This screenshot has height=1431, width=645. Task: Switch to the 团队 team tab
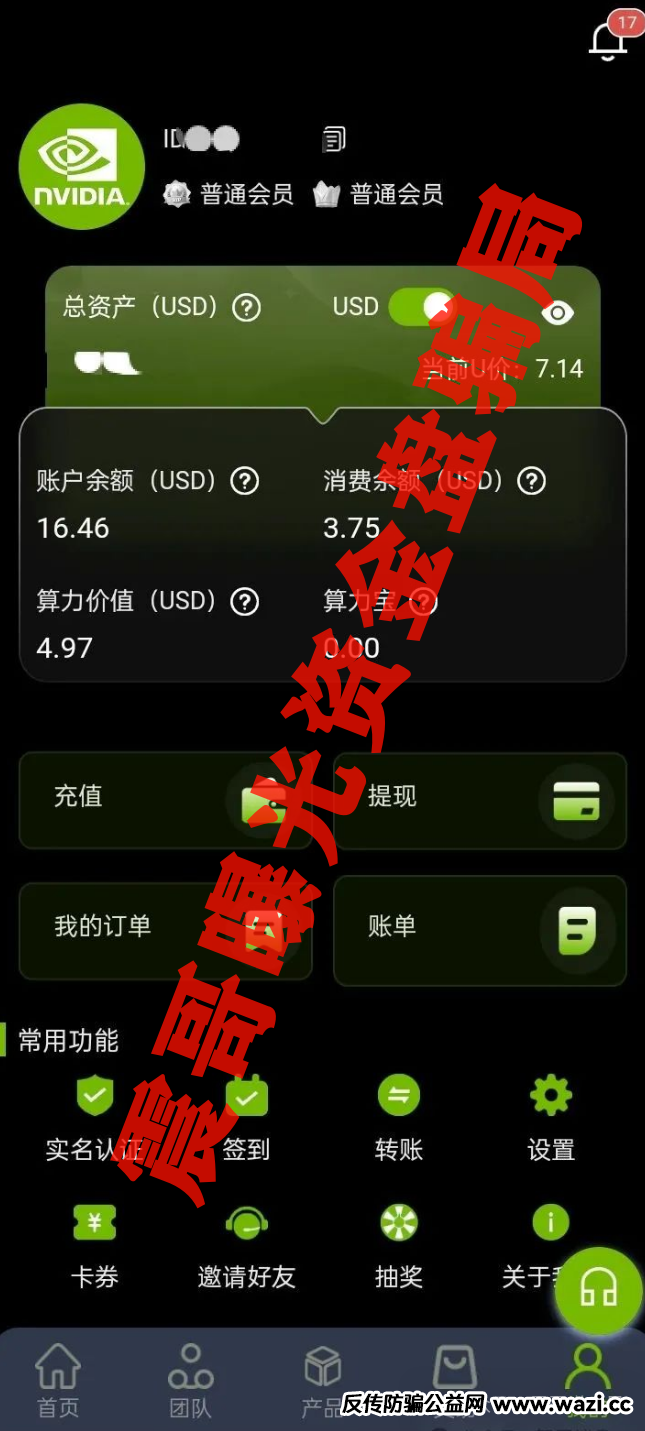tap(190, 1382)
